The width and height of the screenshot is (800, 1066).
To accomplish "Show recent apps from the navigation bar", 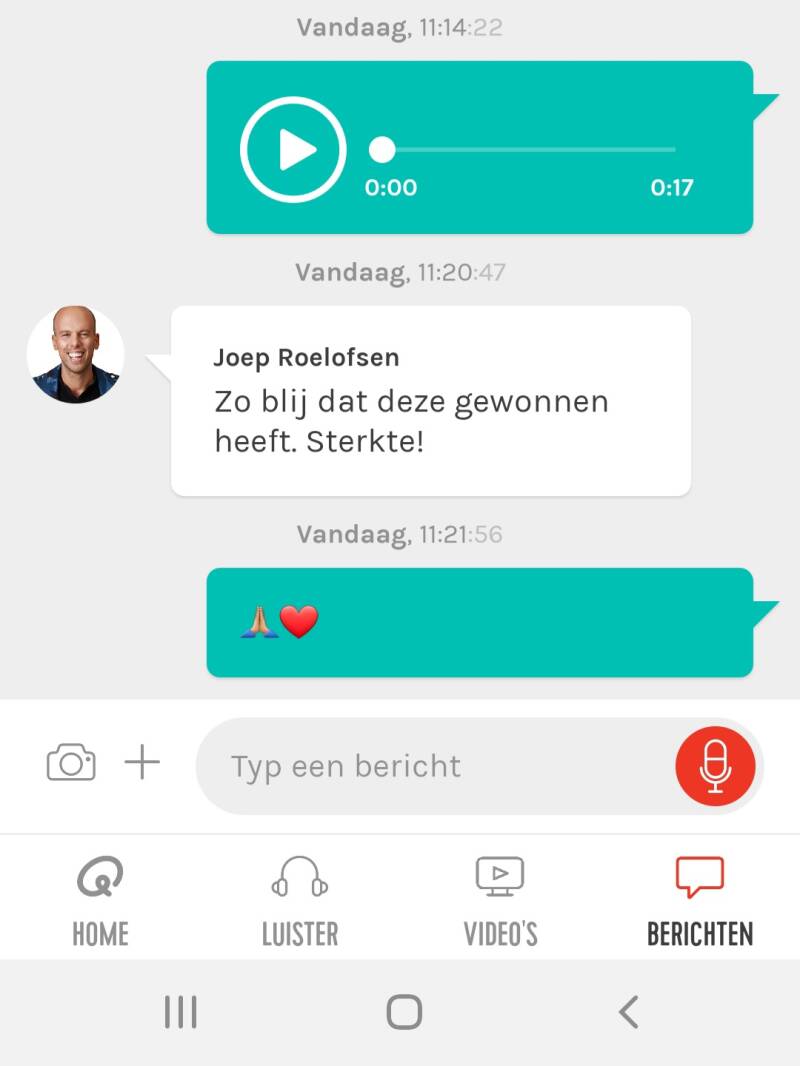I will coord(181,1013).
